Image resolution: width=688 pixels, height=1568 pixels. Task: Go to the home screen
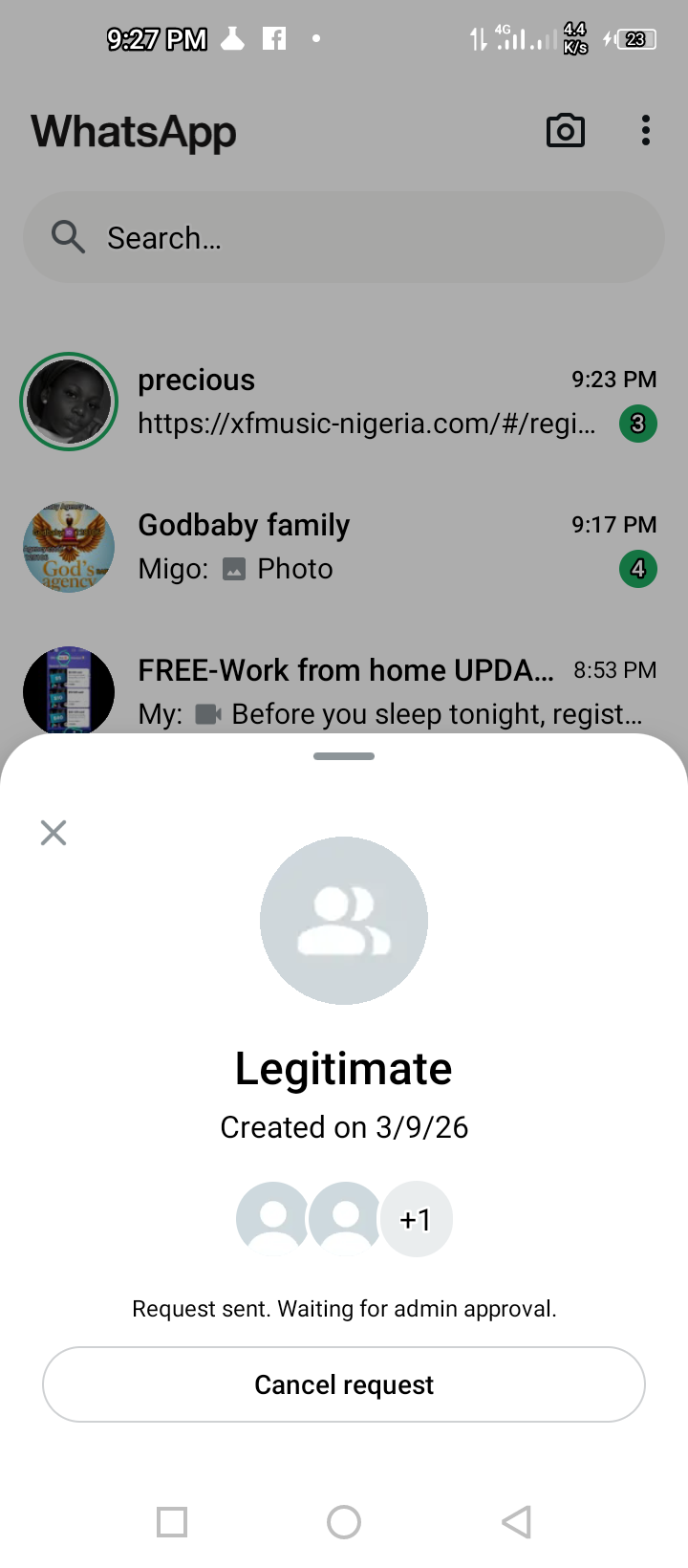344,1521
